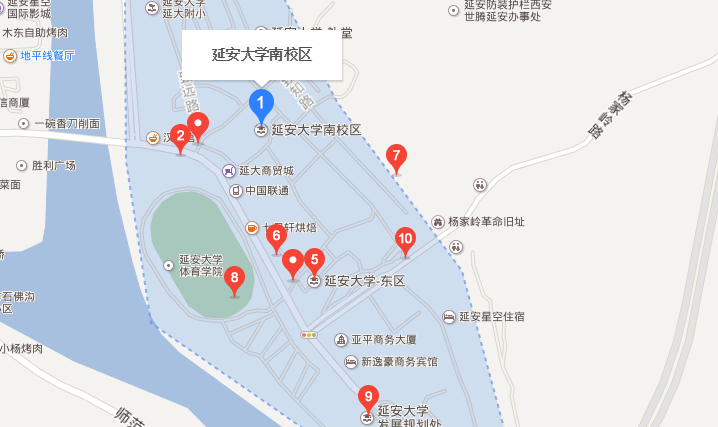This screenshot has width=718, height=427.
Task: Tap the blue marker numbered 1
Action: click(261, 103)
